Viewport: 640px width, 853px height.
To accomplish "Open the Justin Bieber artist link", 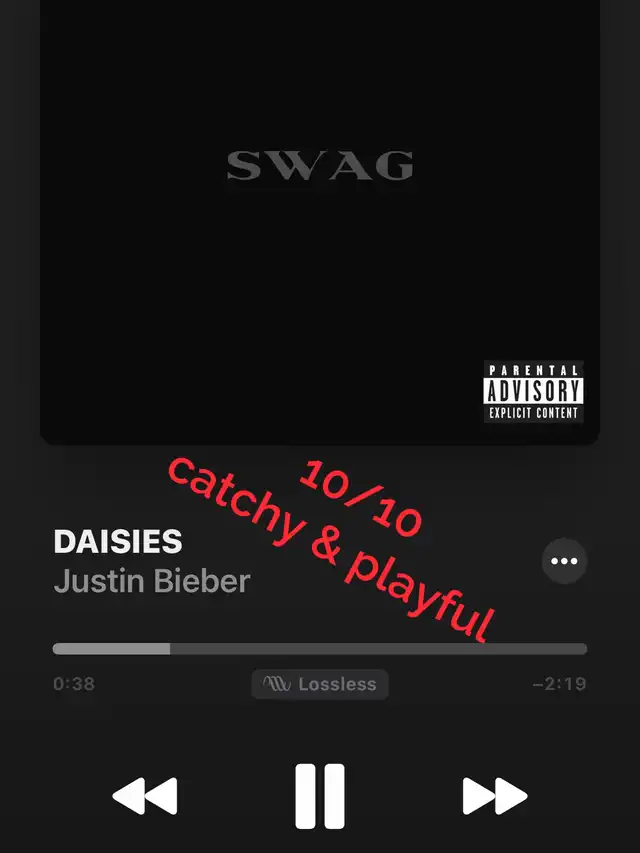I will [152, 580].
